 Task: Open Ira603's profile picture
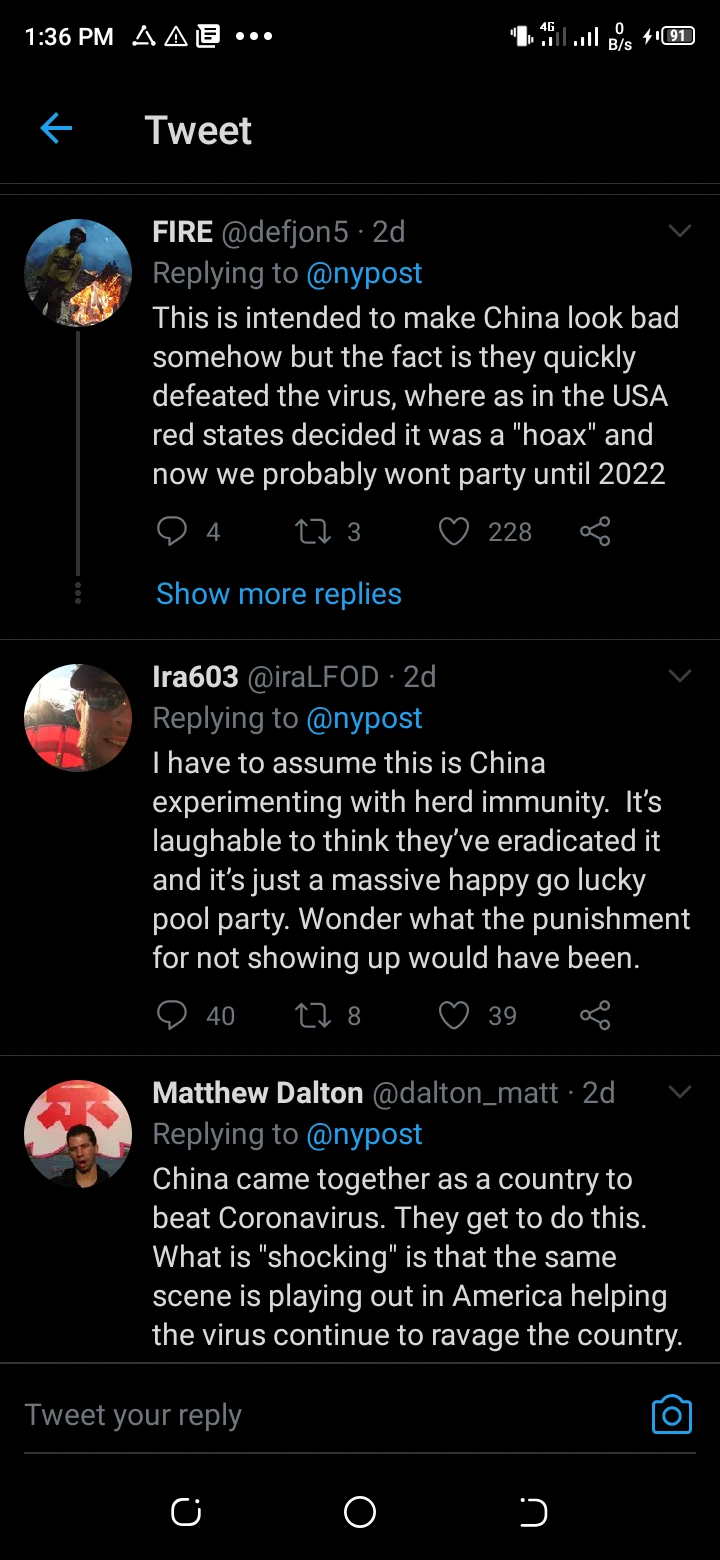pos(78,717)
